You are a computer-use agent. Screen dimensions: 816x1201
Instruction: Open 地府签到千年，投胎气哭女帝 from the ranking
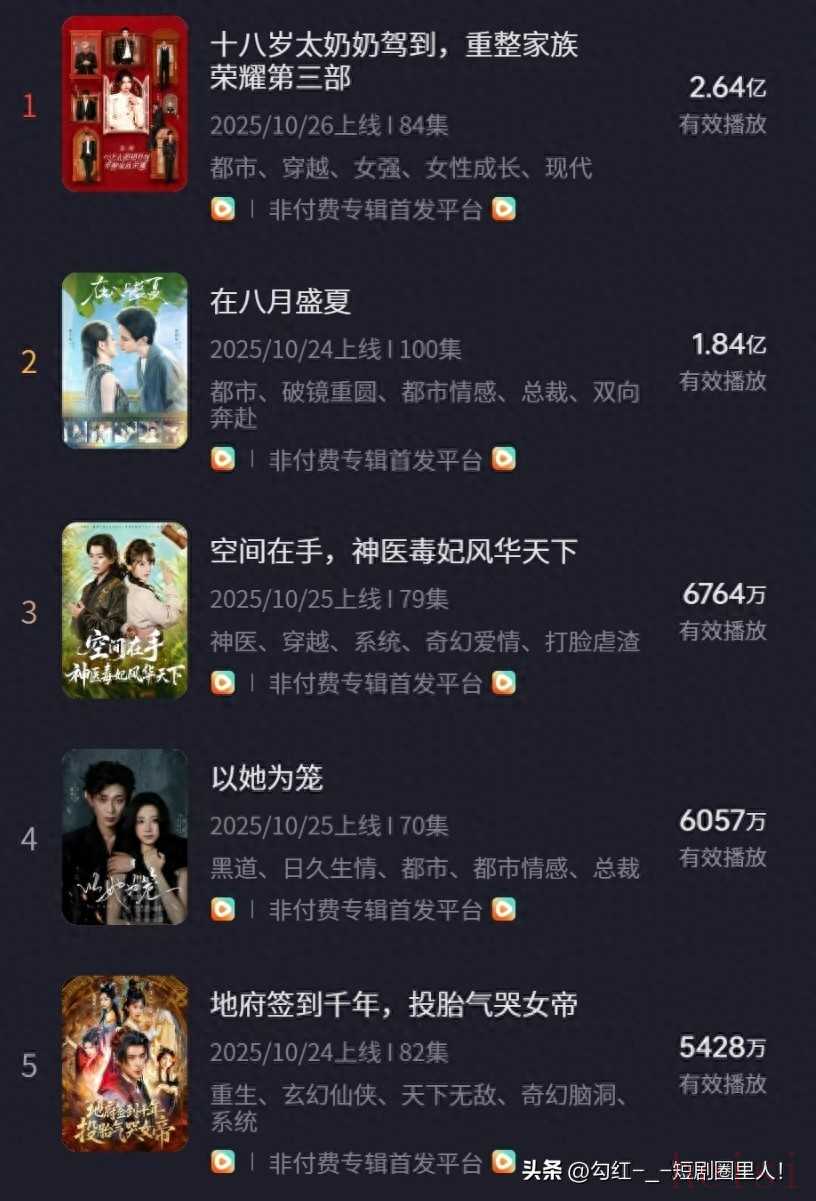click(394, 1005)
